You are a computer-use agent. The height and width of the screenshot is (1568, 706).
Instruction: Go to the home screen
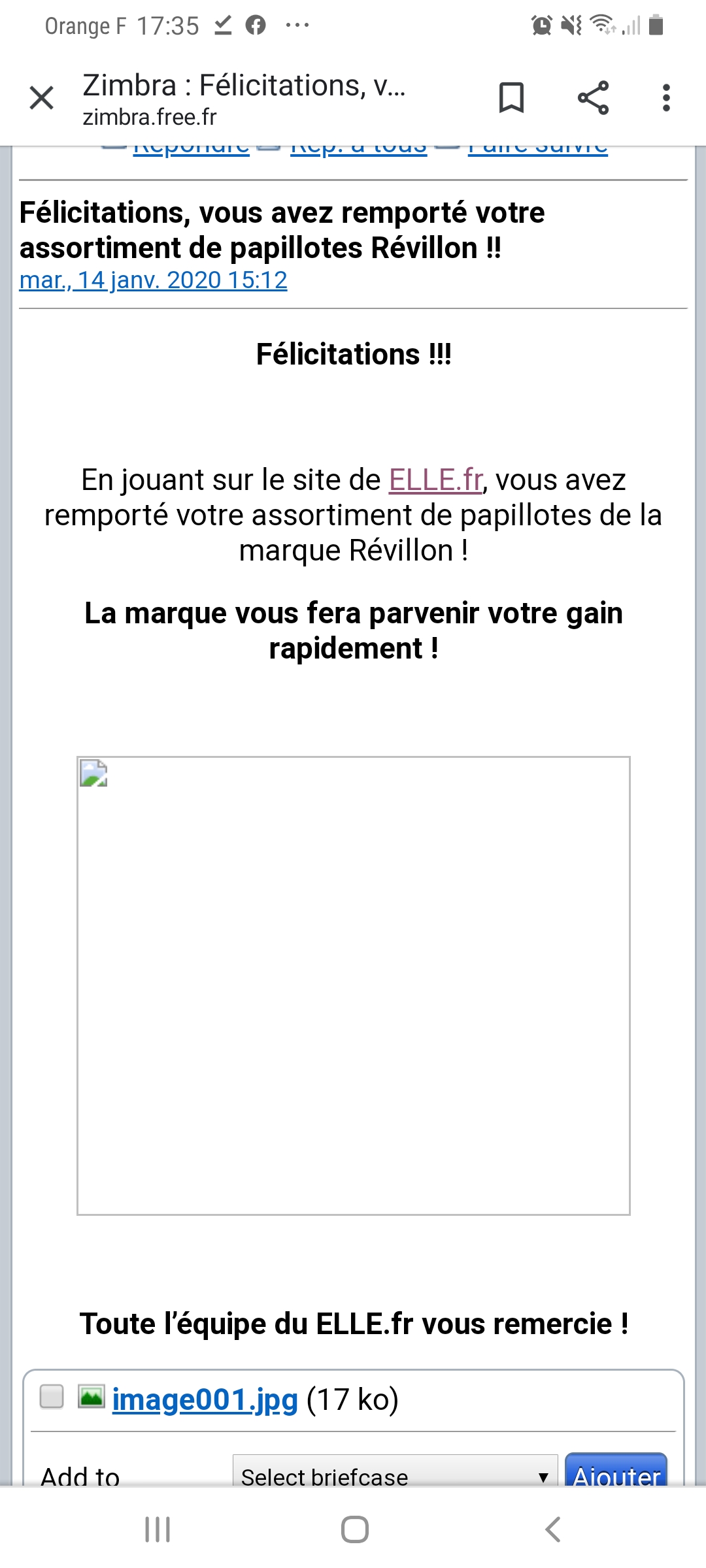pos(354,1529)
